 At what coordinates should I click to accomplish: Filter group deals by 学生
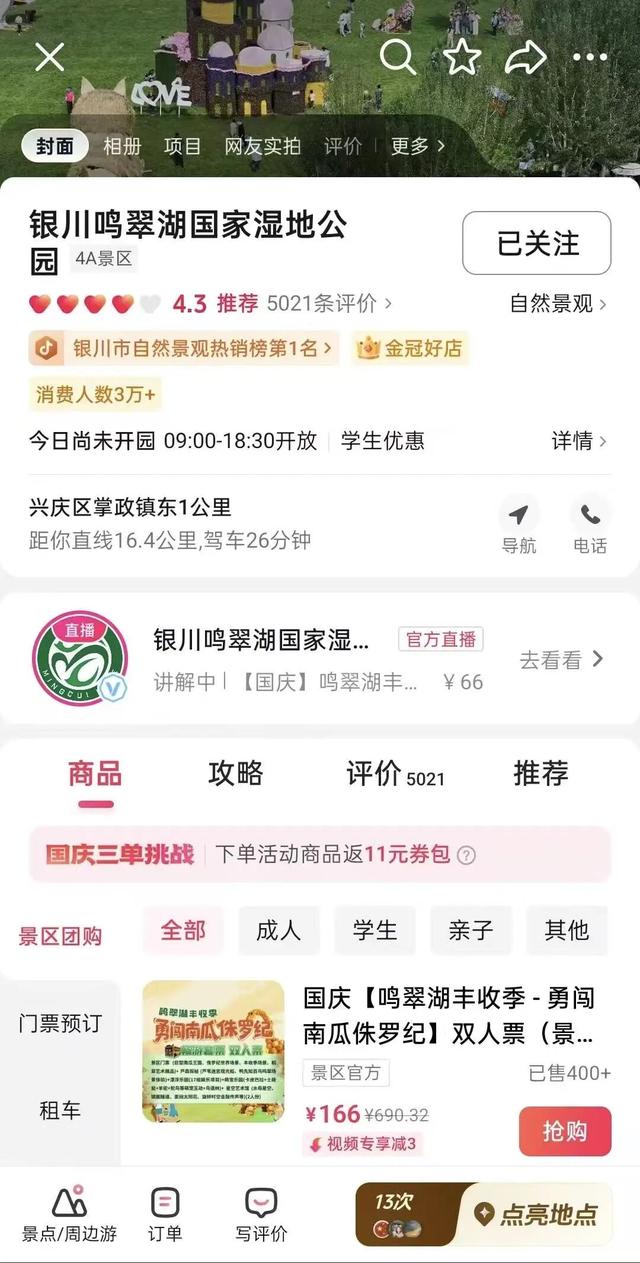pyautogui.click(x=375, y=930)
